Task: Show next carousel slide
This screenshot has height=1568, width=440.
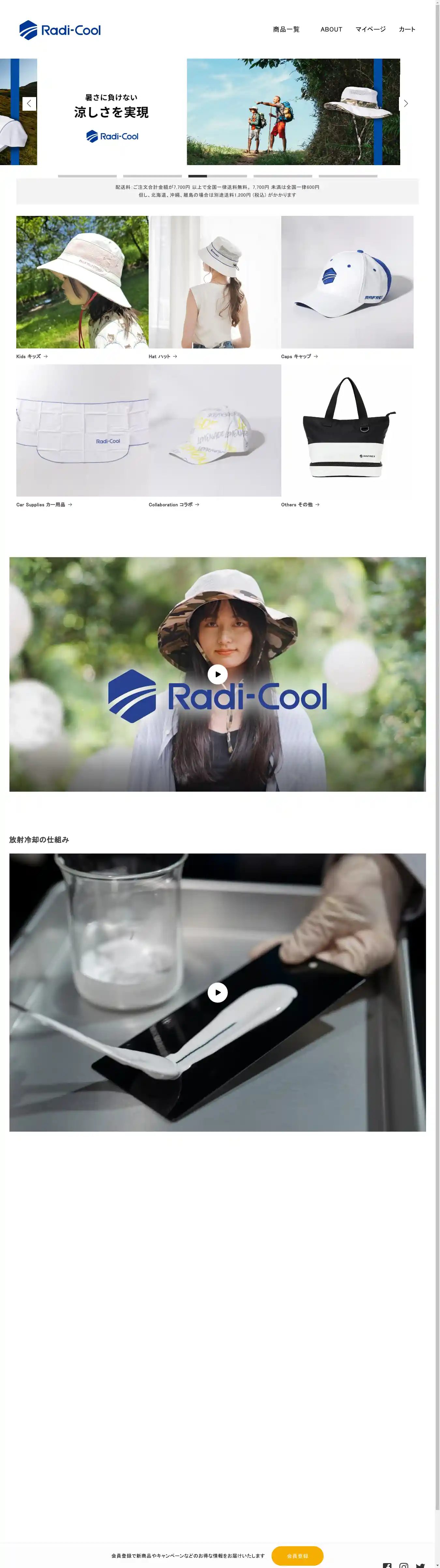Action: pyautogui.click(x=405, y=104)
